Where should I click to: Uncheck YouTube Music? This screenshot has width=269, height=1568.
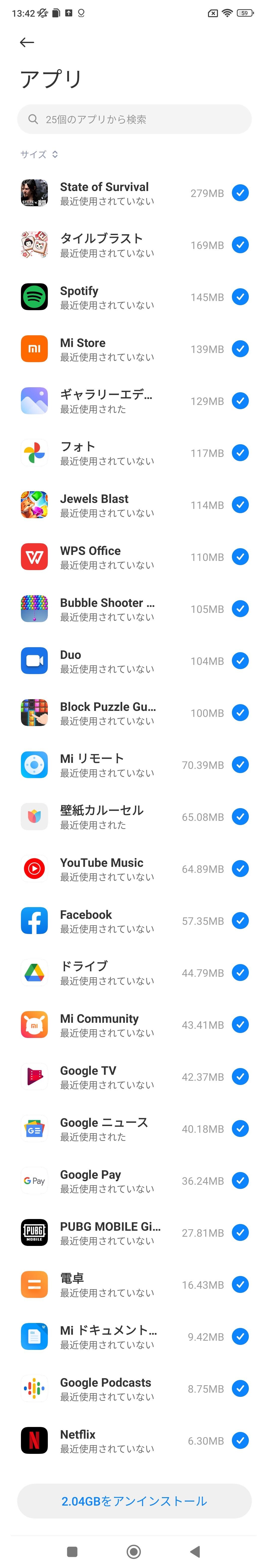click(240, 869)
